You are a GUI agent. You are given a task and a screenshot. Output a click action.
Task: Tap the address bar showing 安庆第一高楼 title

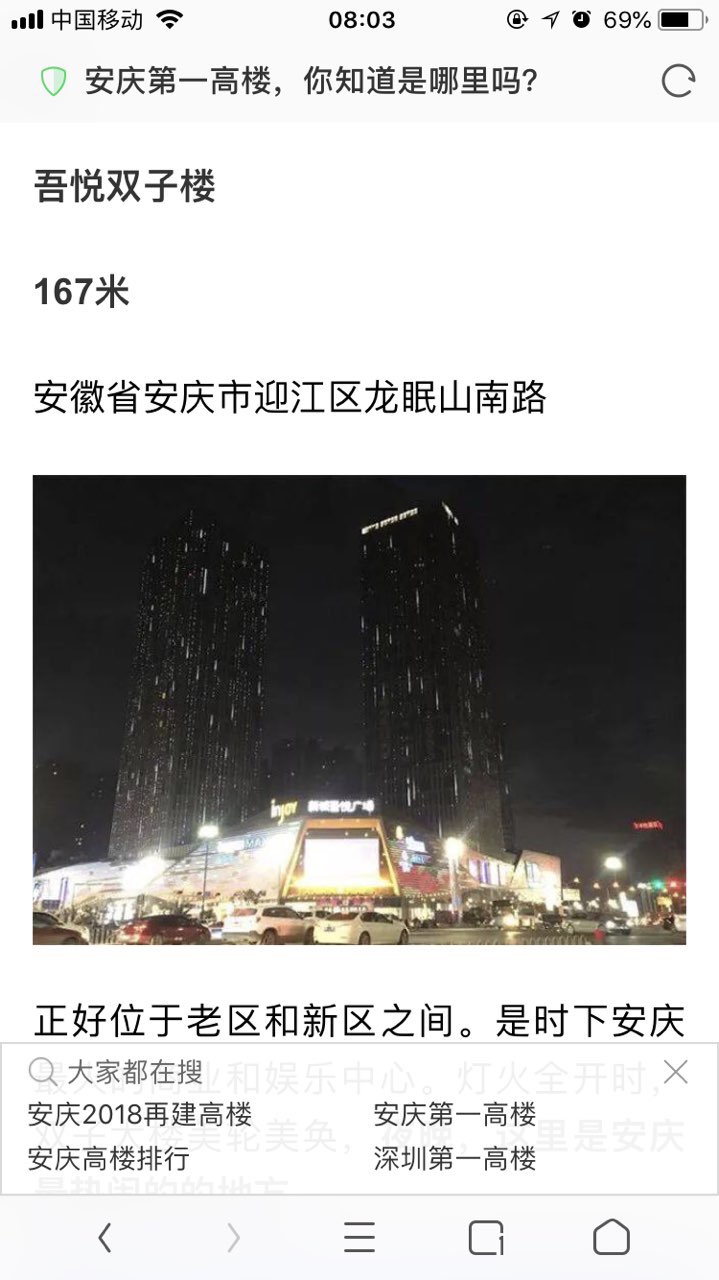(312, 81)
